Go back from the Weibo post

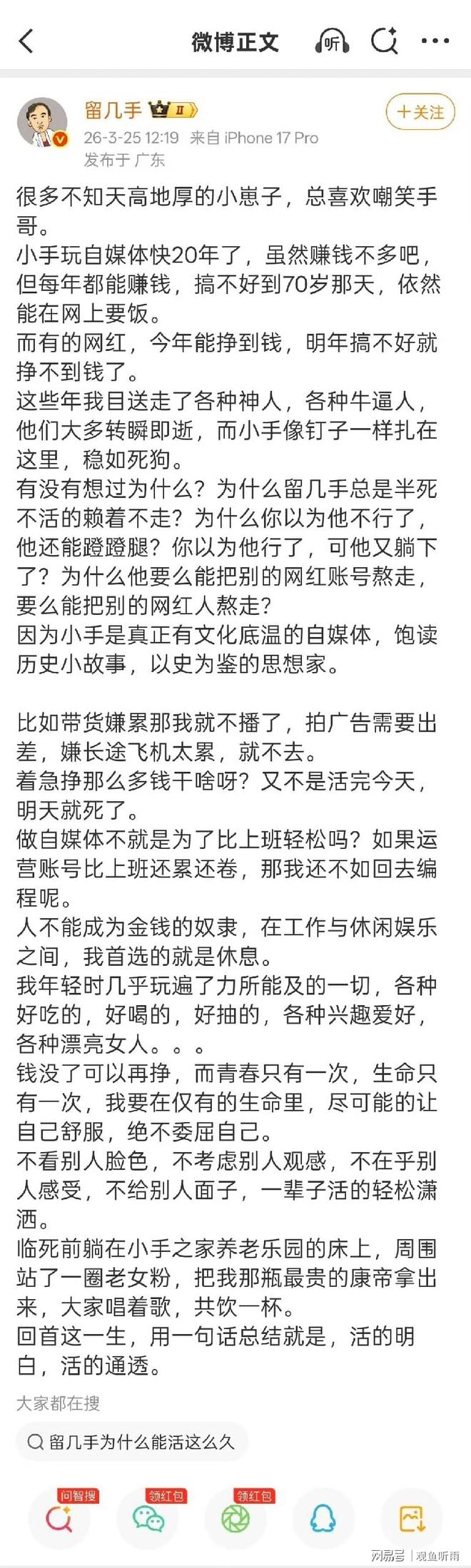pos(26,41)
